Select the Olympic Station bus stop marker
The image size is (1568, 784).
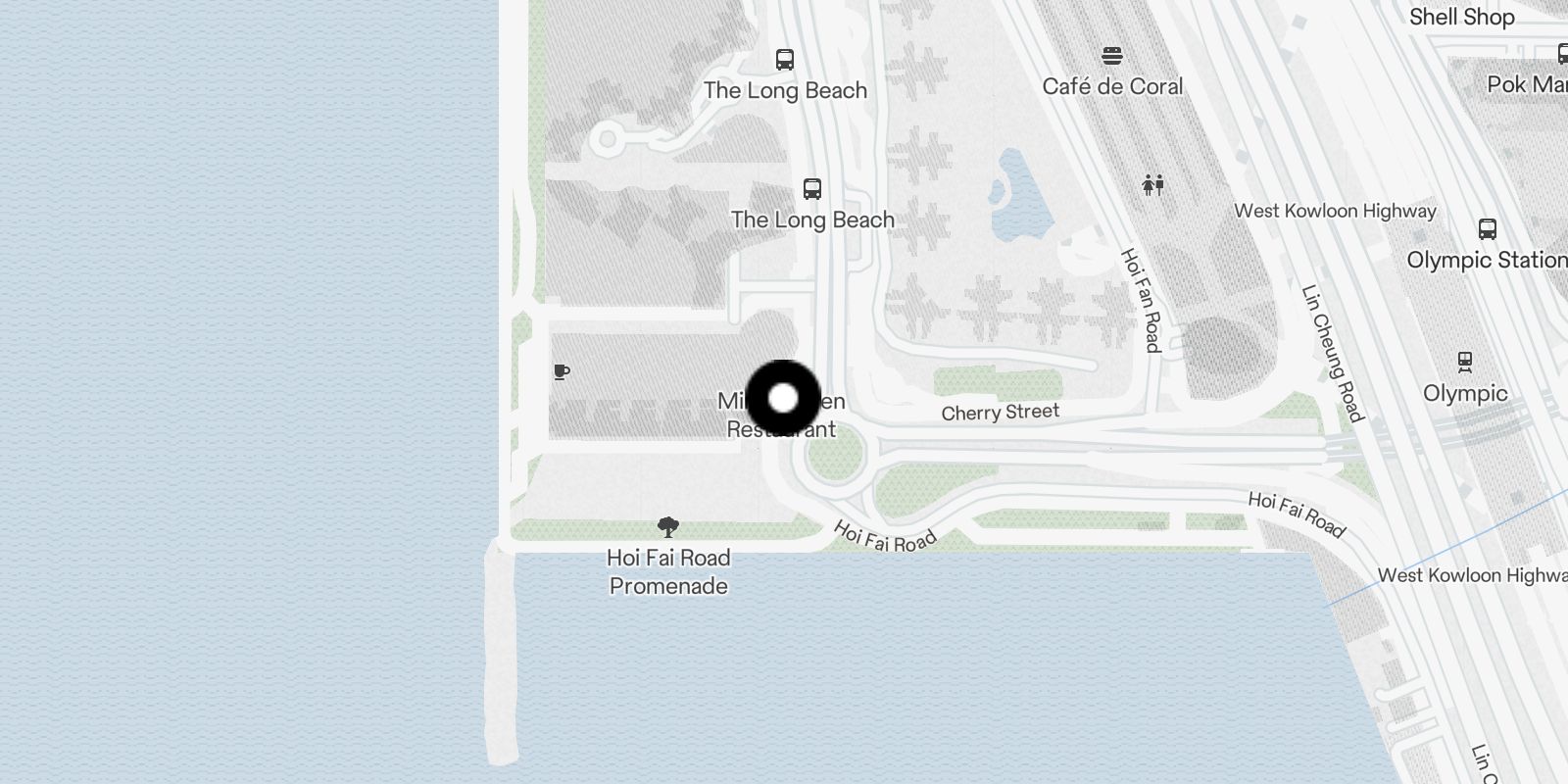click(1487, 229)
